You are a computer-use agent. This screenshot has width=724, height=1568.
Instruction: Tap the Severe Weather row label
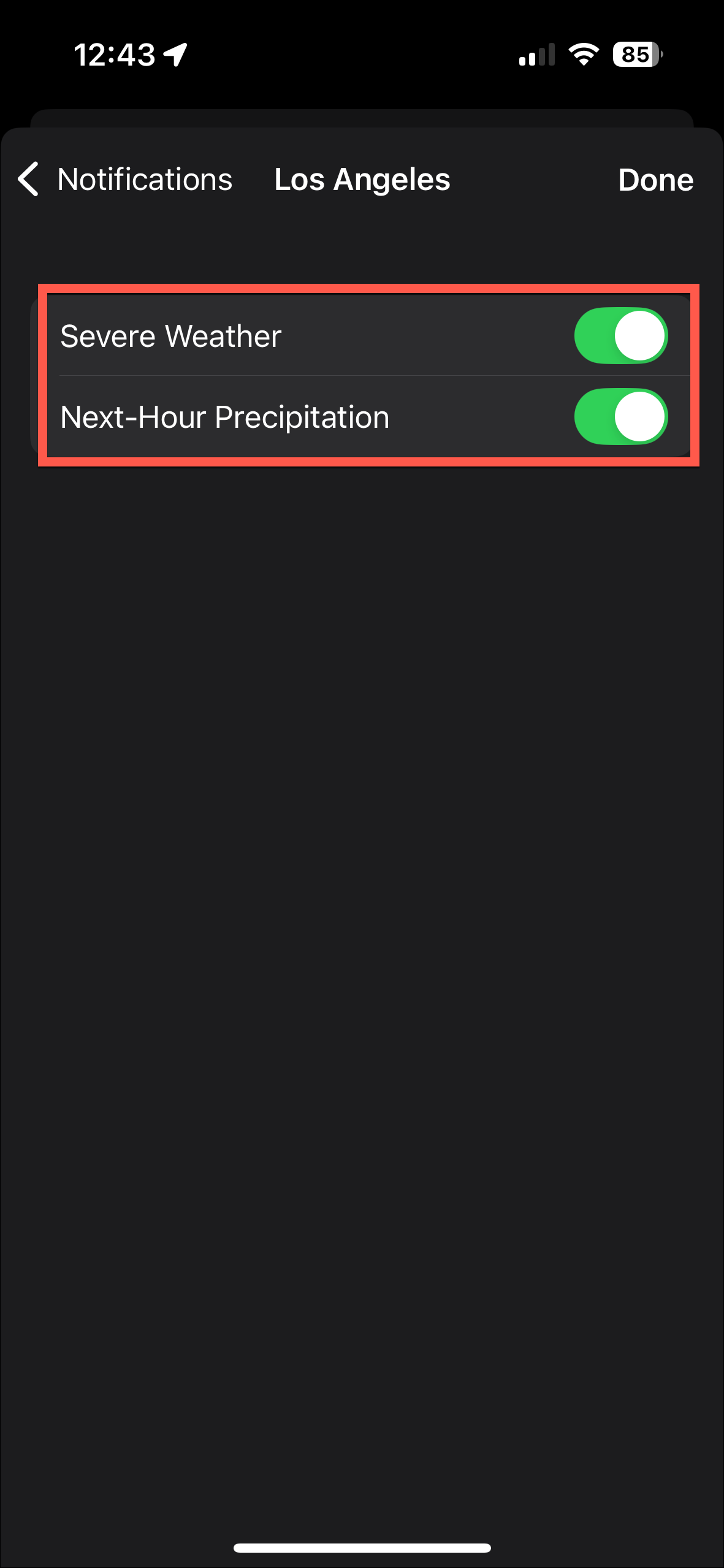(170, 335)
